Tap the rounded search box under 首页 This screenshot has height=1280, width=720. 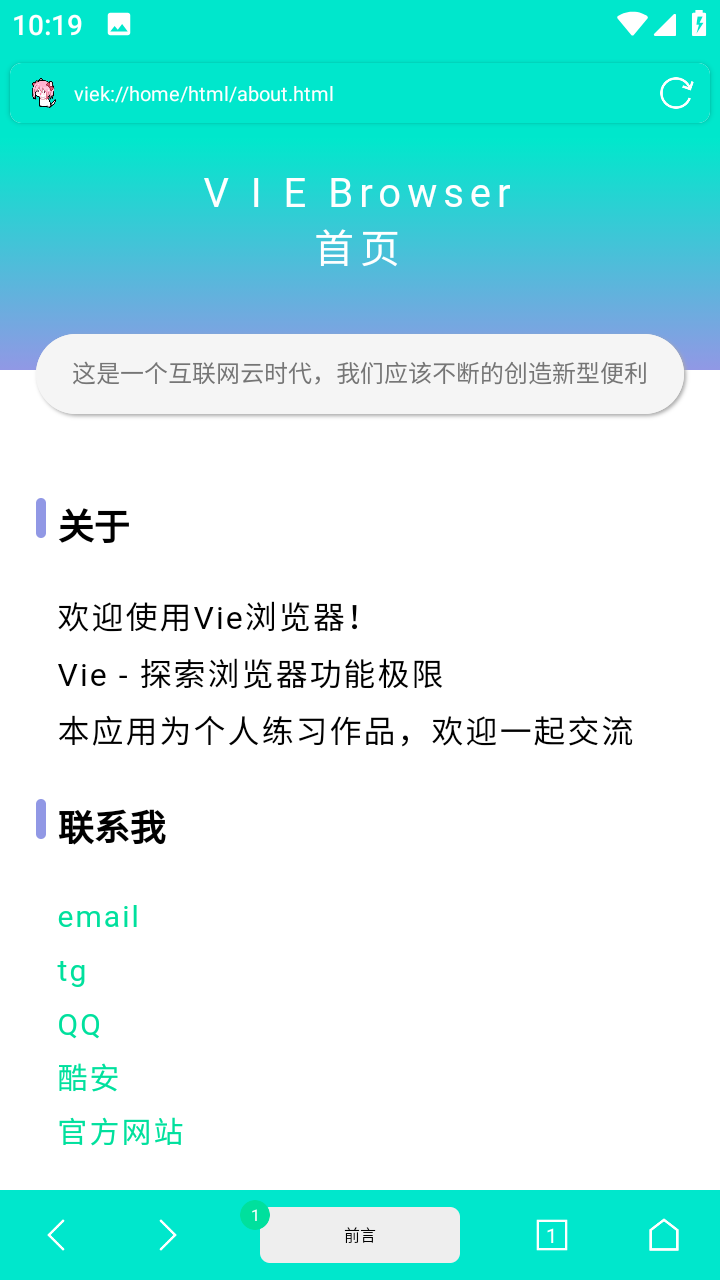point(360,374)
